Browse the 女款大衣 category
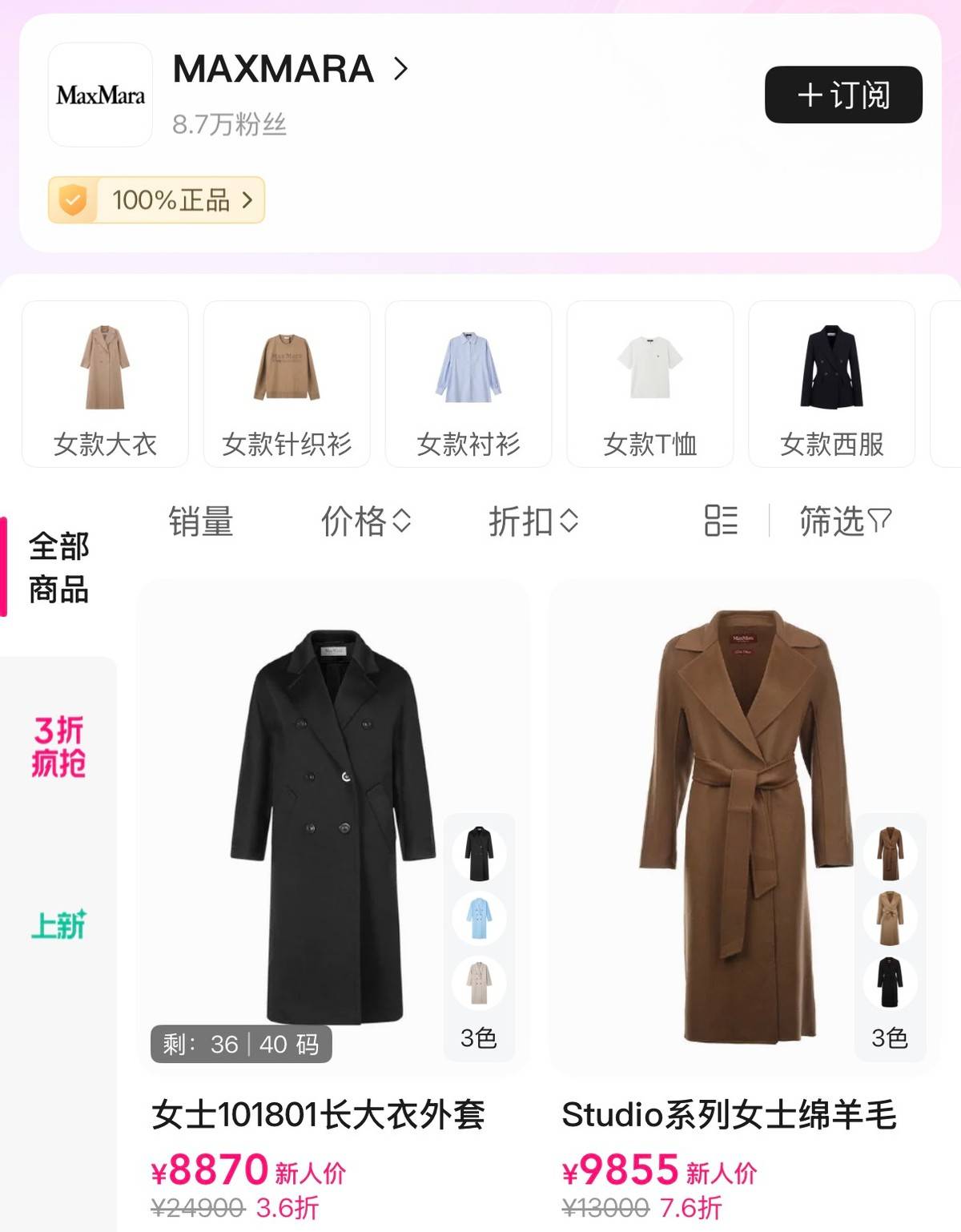Screen dimensions: 961x1232 [105, 384]
